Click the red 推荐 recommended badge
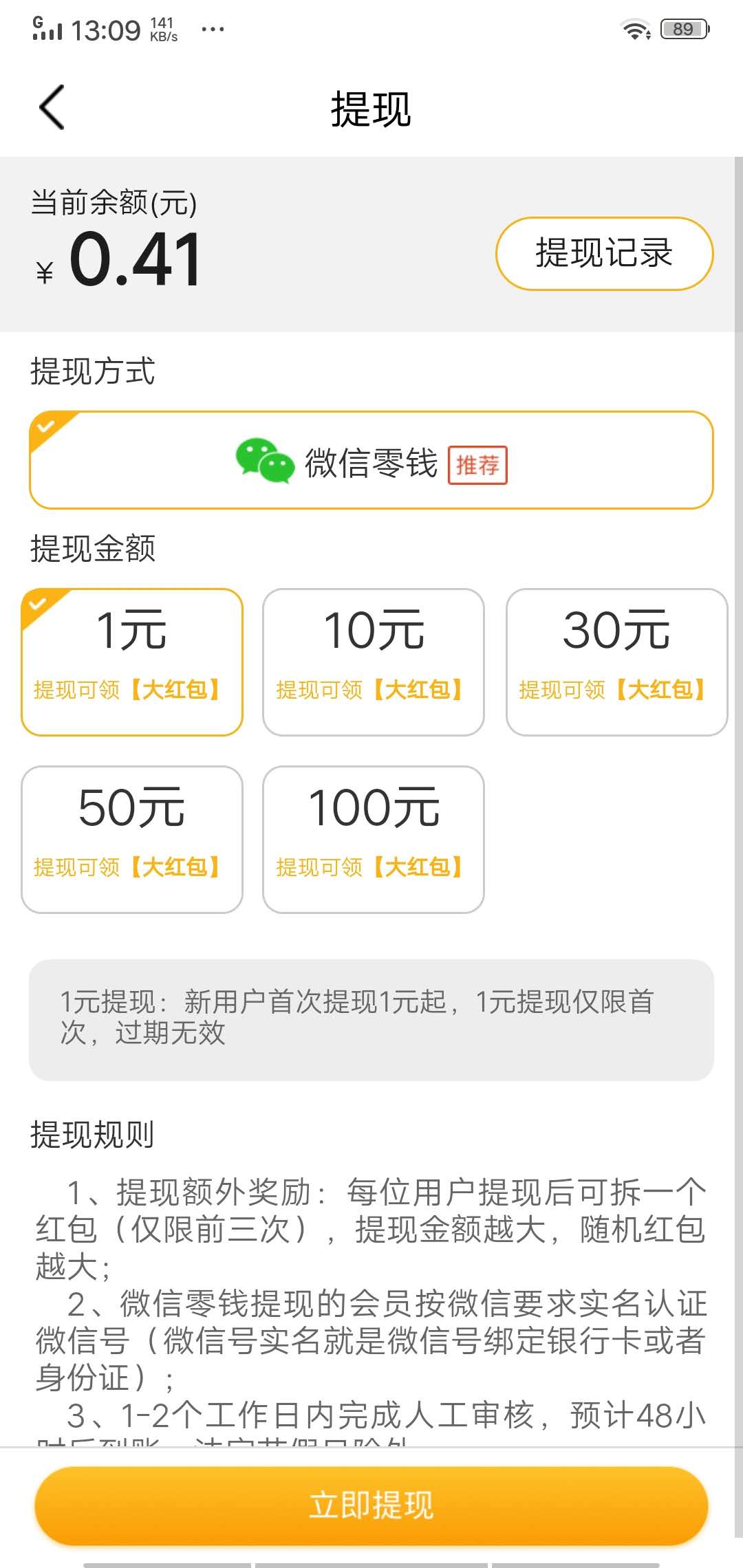This screenshot has height=1568, width=743. (479, 465)
